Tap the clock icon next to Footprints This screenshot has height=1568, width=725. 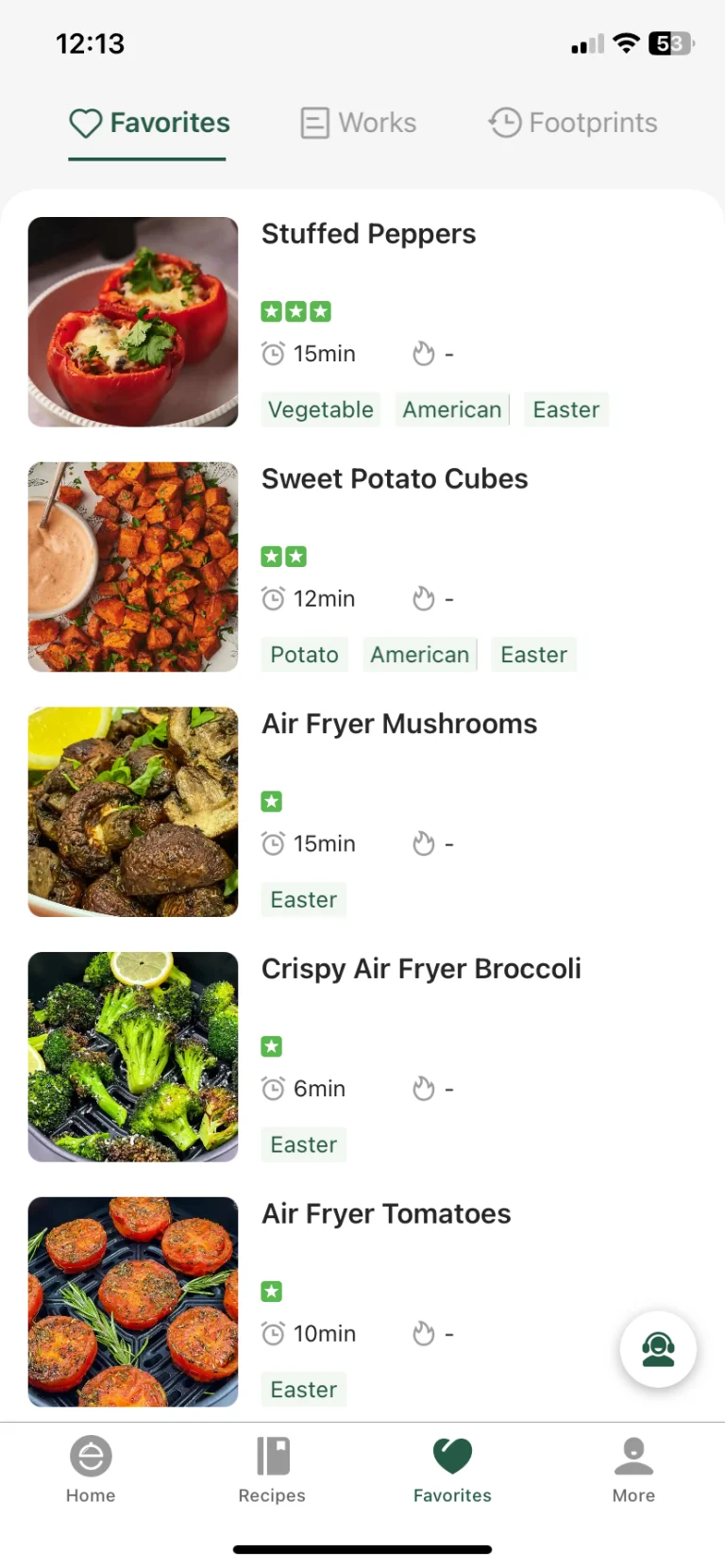pos(504,122)
